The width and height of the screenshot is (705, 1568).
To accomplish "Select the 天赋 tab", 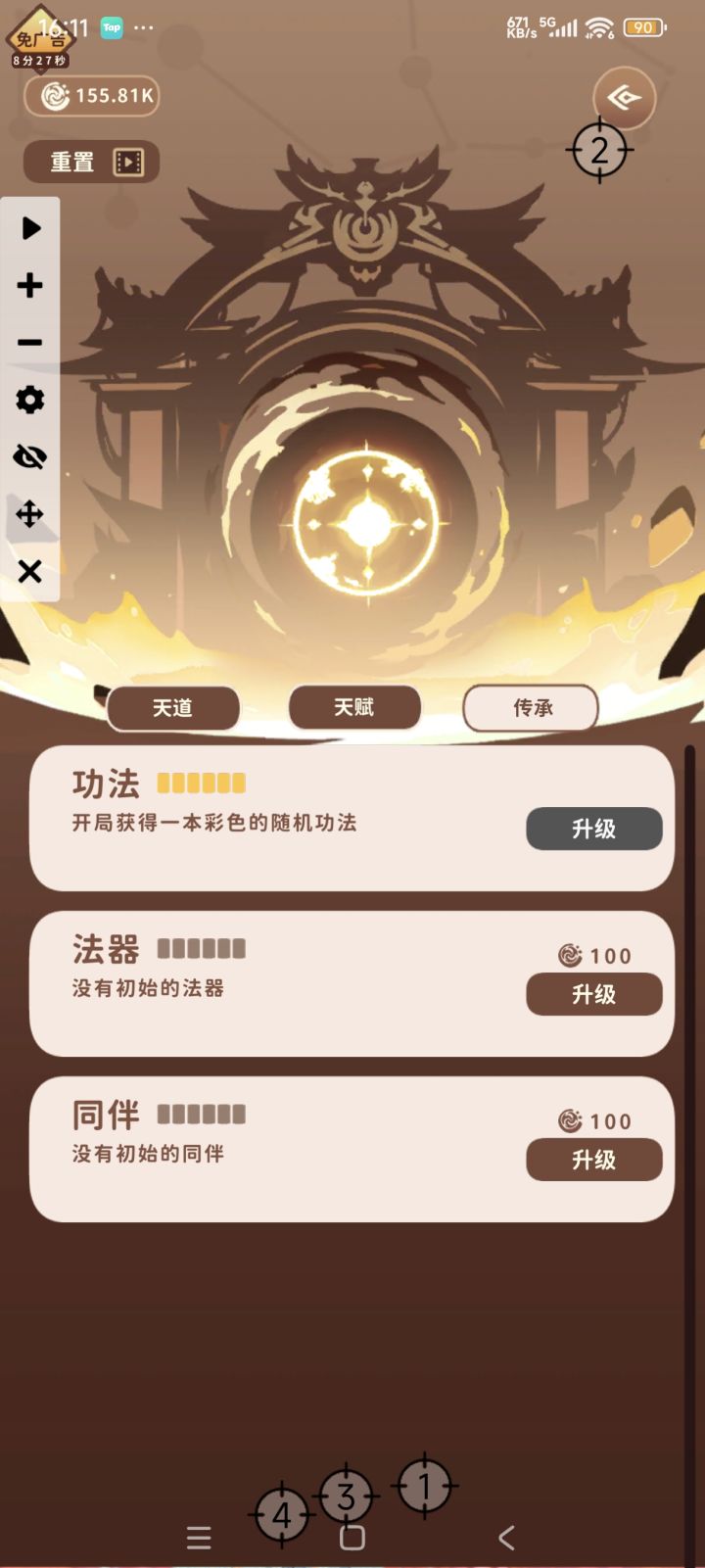I will [353, 707].
